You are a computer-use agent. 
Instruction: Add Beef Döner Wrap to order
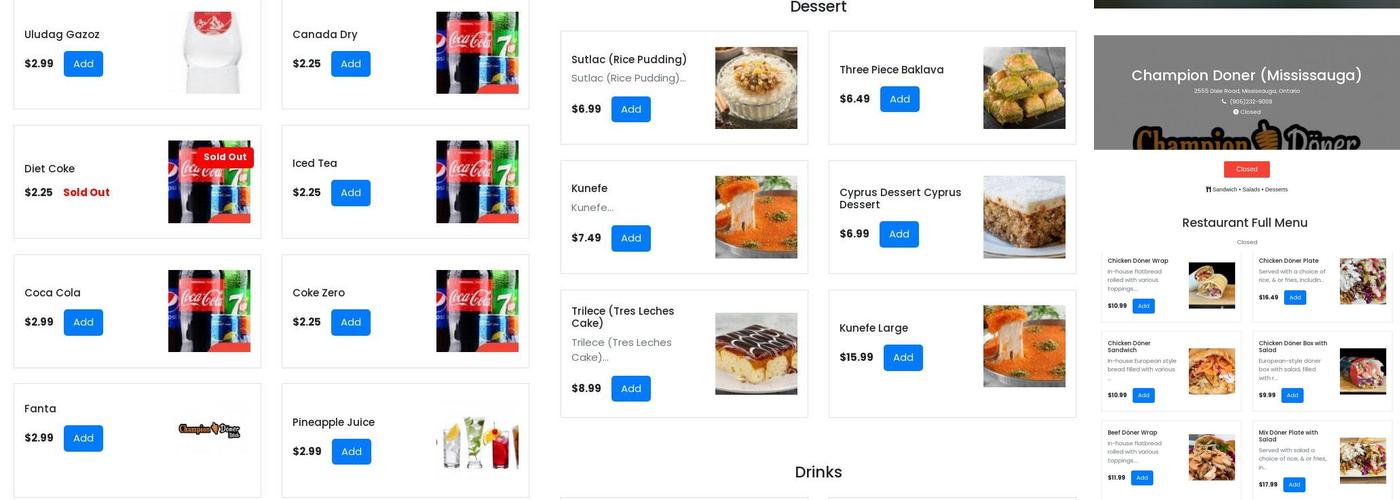click(x=1142, y=478)
